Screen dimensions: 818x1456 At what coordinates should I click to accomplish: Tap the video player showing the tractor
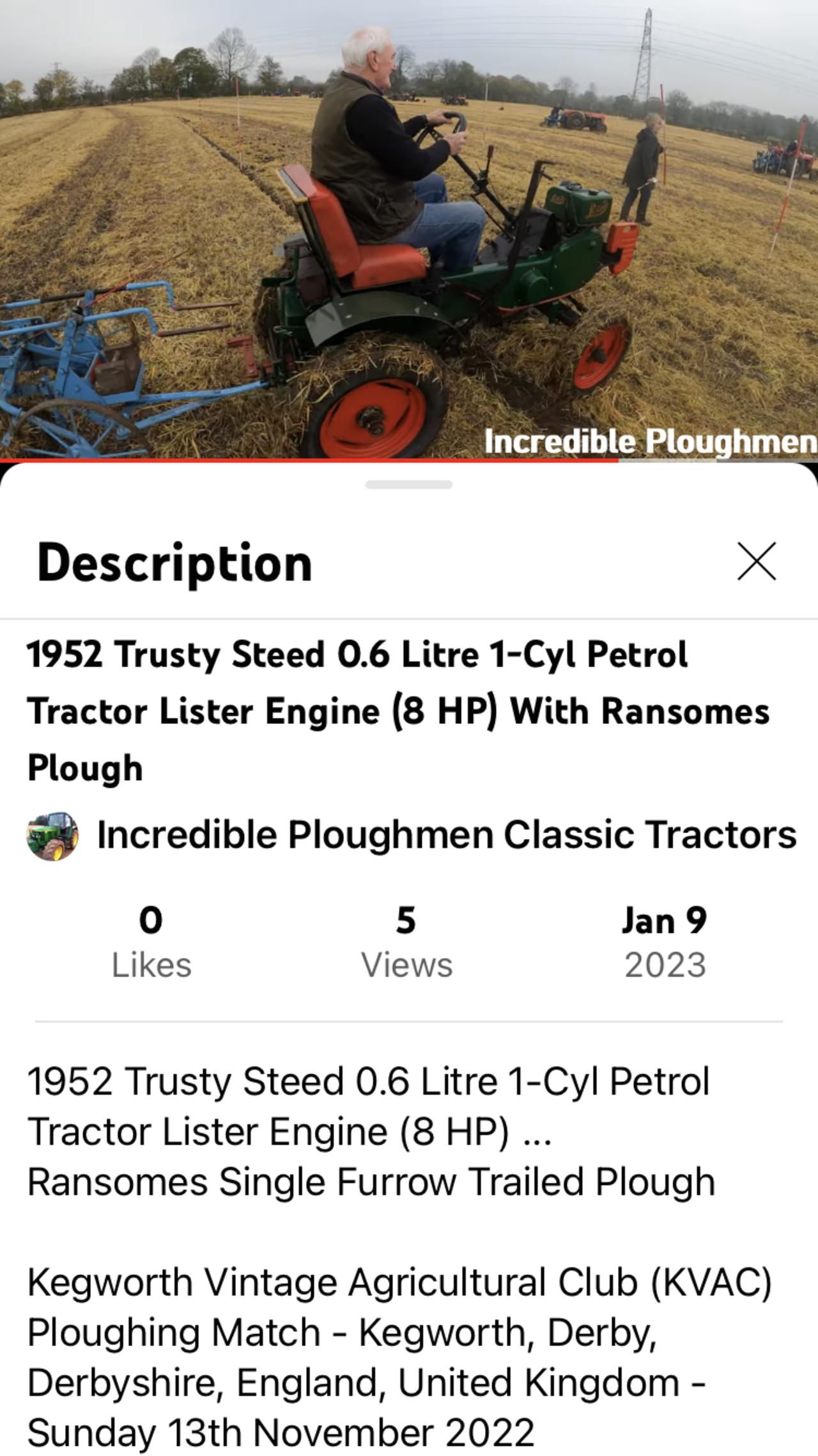tap(409, 229)
